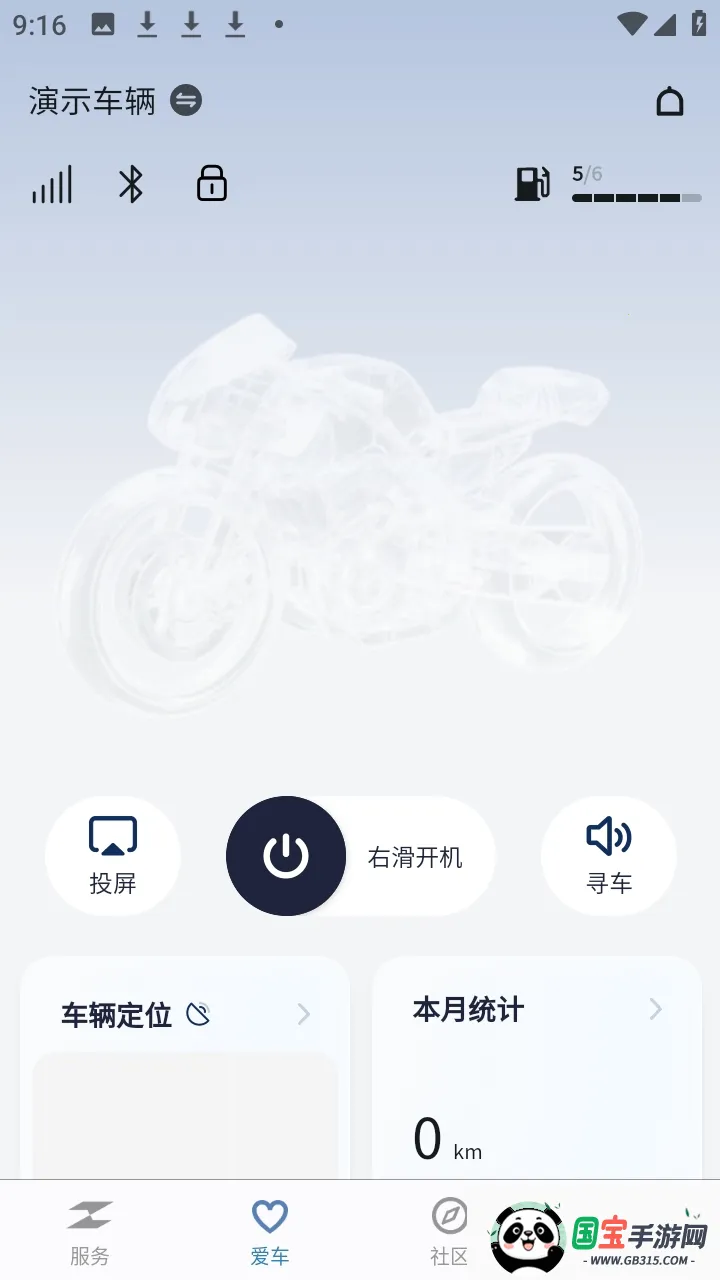
Task: Tap the battery level bar showing 5/6
Action: 637,197
